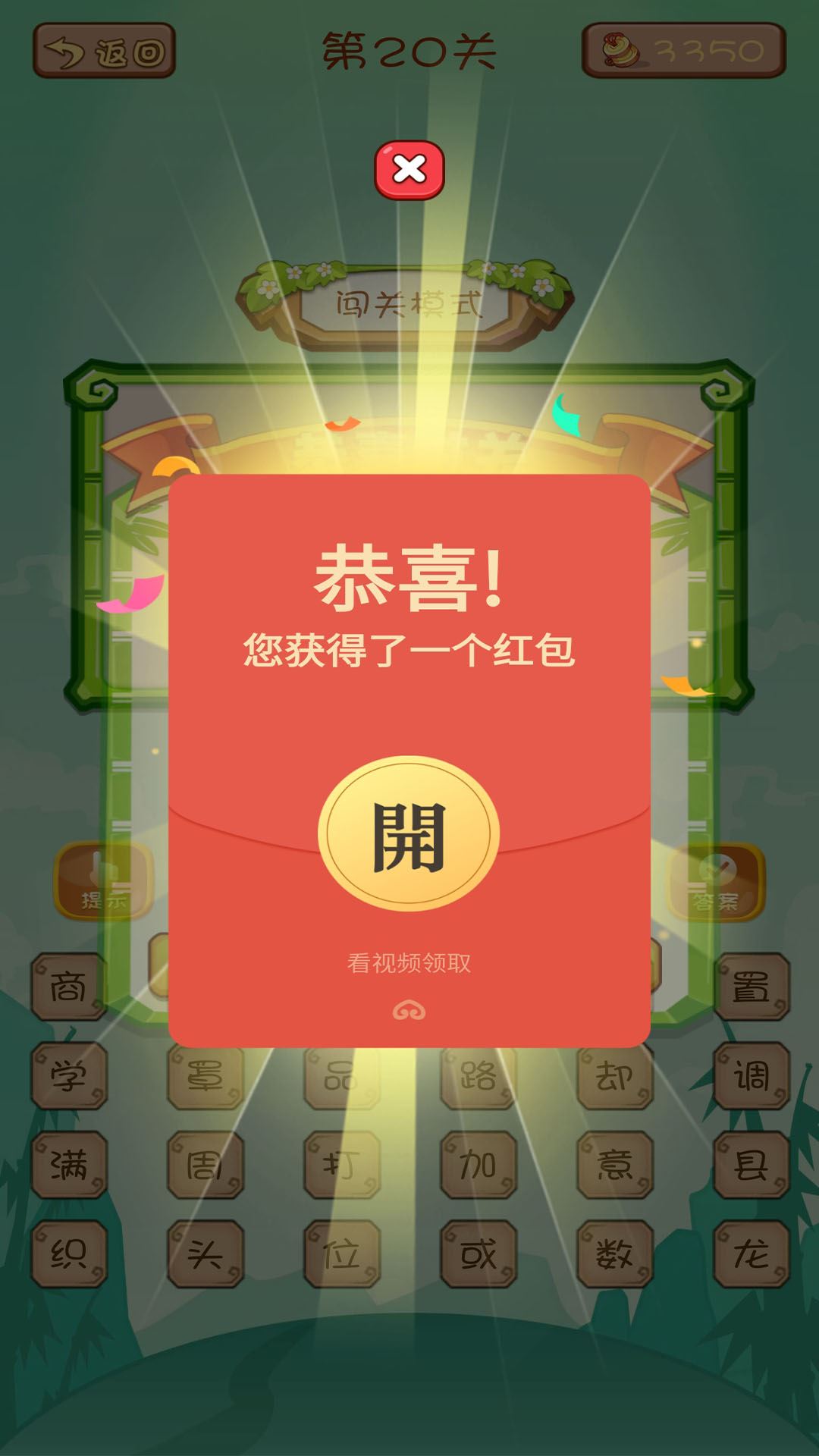Tap the character tile 县
Screen dimensions: 819x1456
pos(751,1164)
